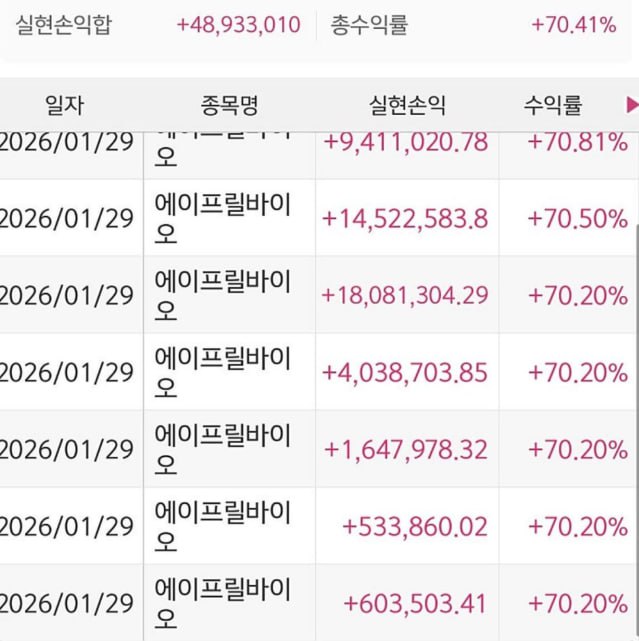The height and width of the screenshot is (641, 639).
Task: Tap the right arrow to show more columns
Action: (x=631, y=105)
